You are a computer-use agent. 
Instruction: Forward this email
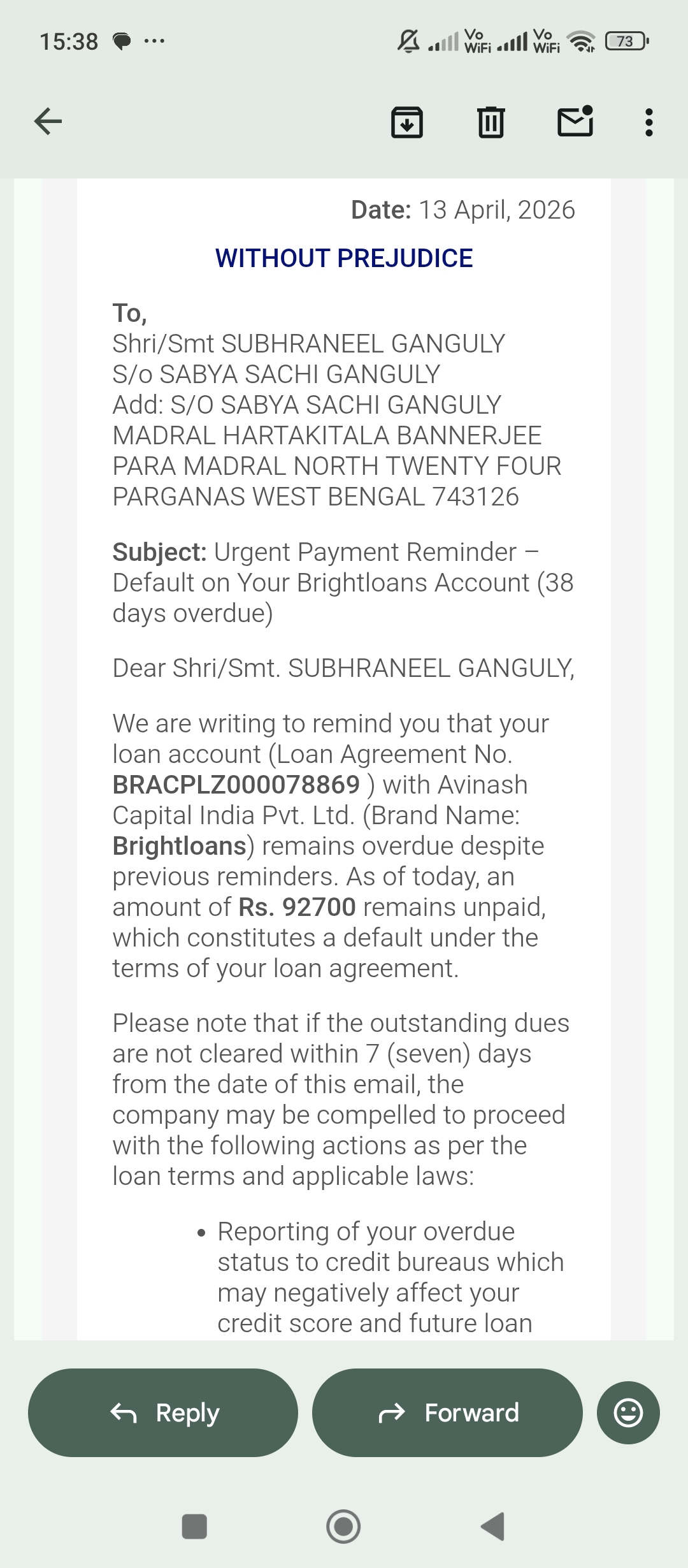pyautogui.click(x=447, y=1412)
